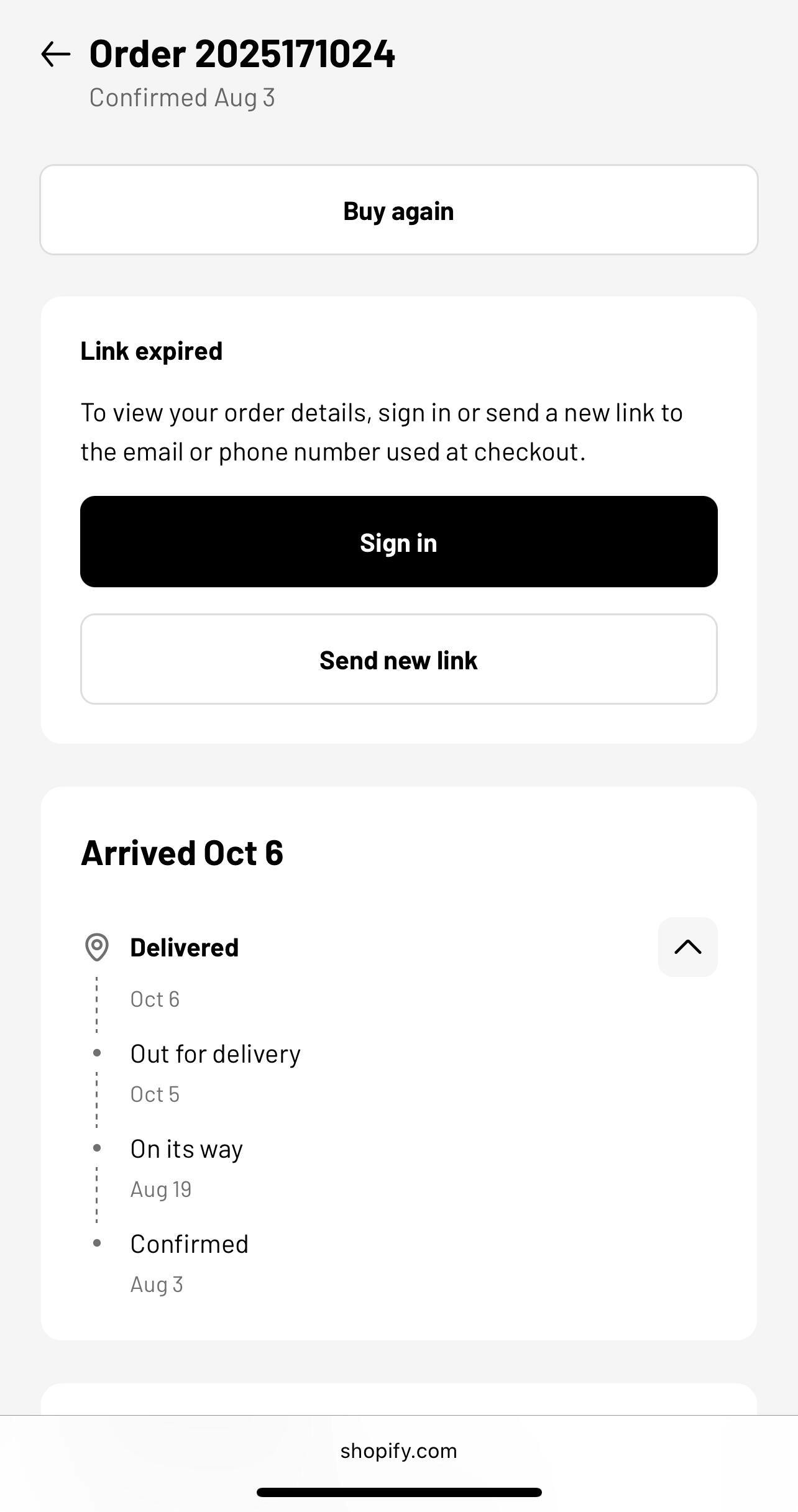Tap the Buy again button

[399, 210]
